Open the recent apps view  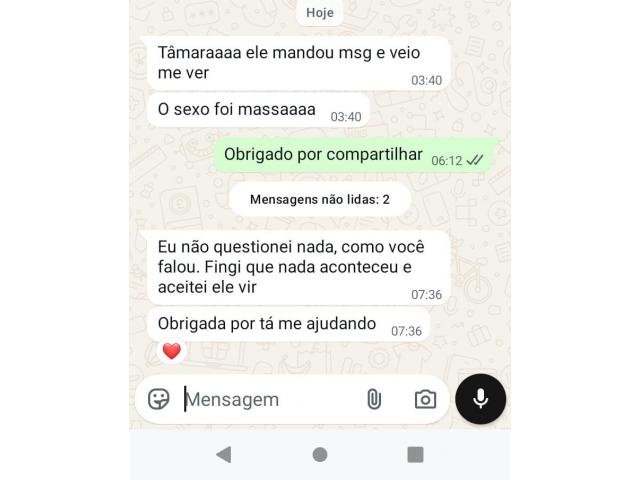(x=415, y=455)
